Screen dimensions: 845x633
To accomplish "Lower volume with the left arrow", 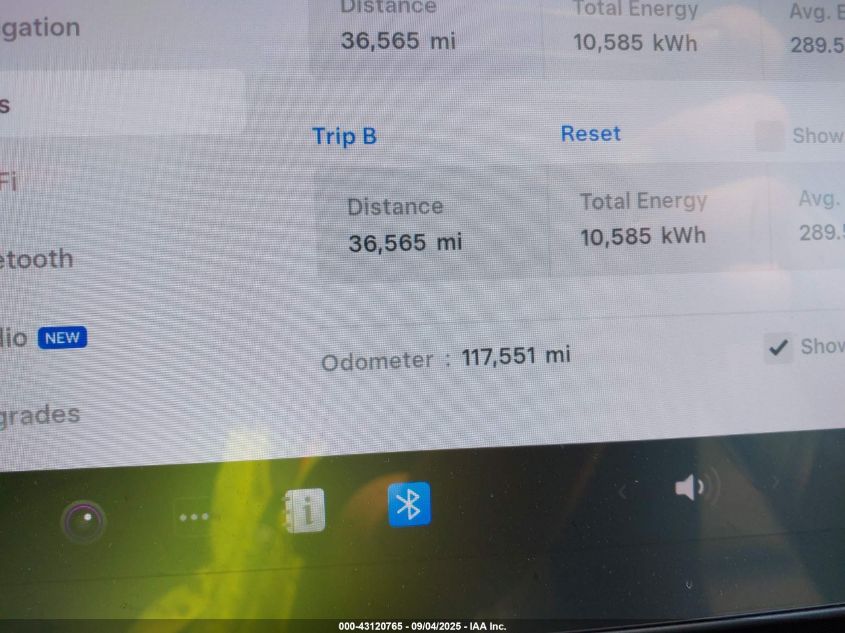I will pos(623,491).
